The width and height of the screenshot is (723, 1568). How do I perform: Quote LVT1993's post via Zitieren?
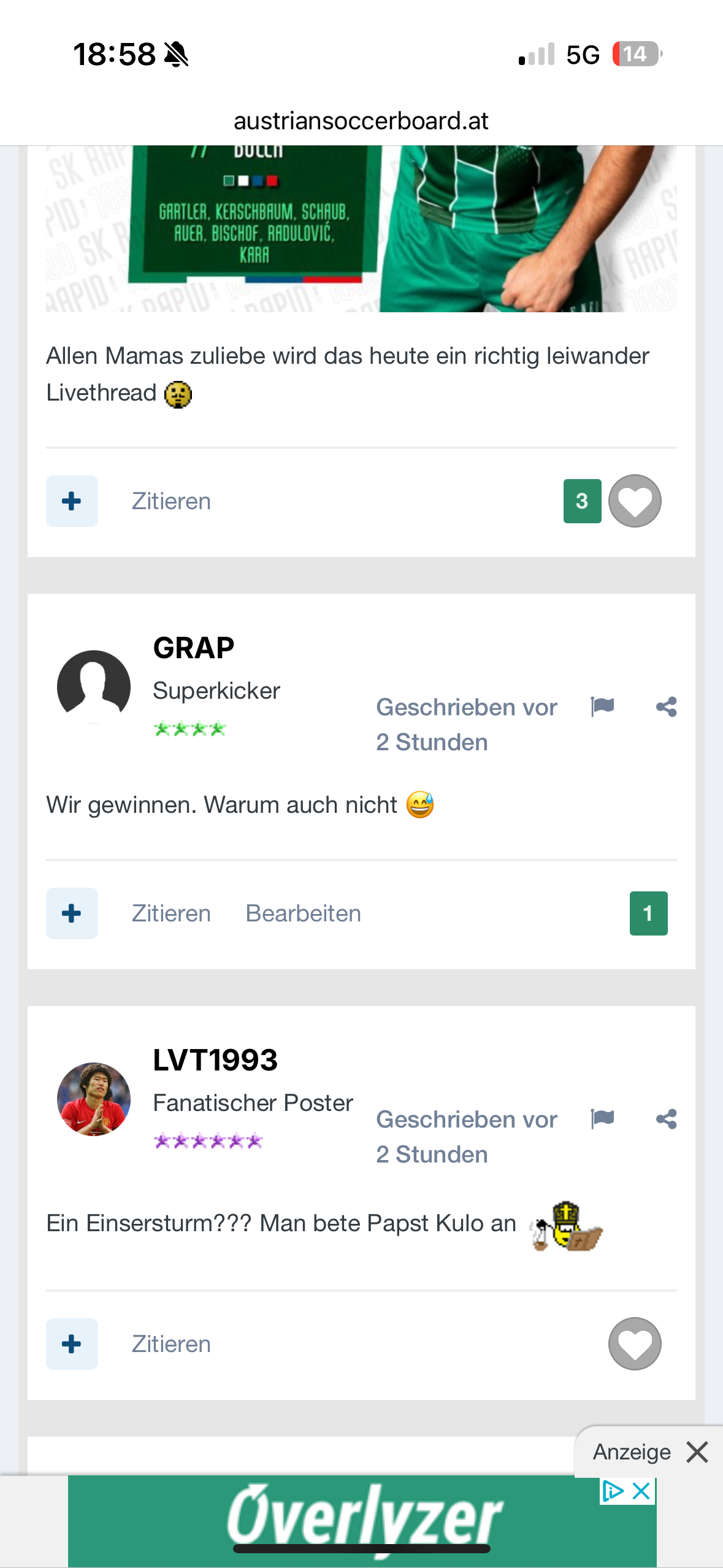pyautogui.click(x=171, y=1344)
